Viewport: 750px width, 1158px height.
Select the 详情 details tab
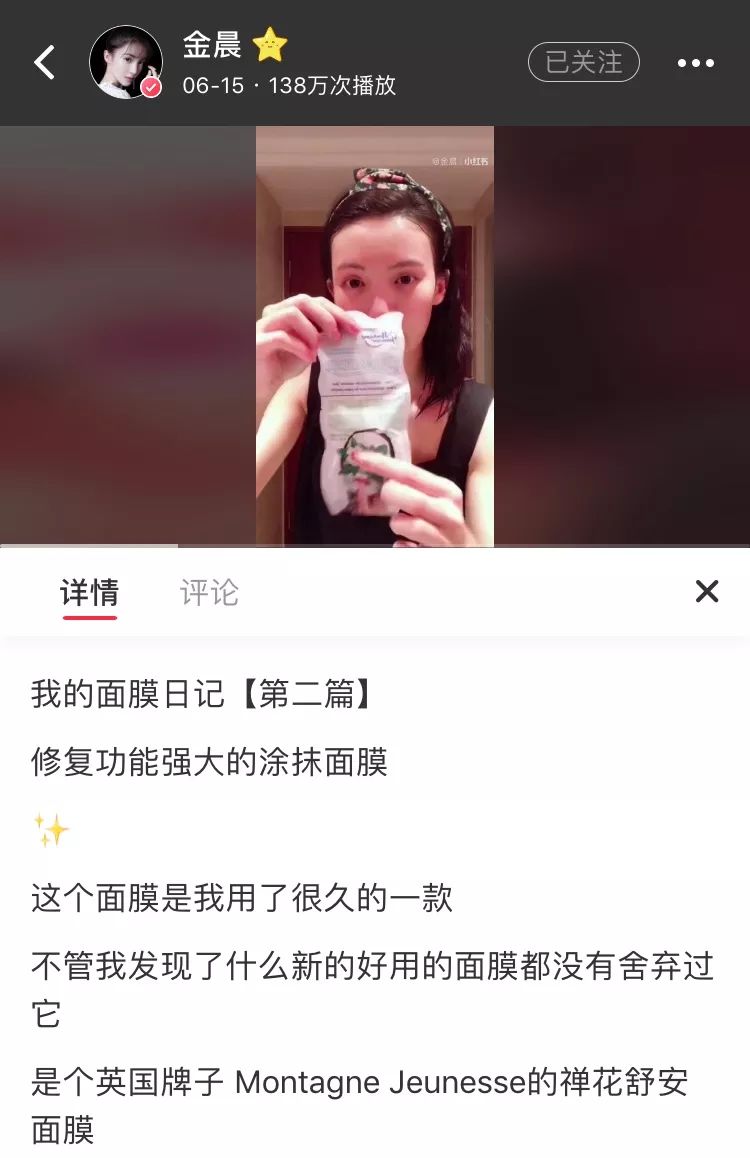[x=91, y=592]
